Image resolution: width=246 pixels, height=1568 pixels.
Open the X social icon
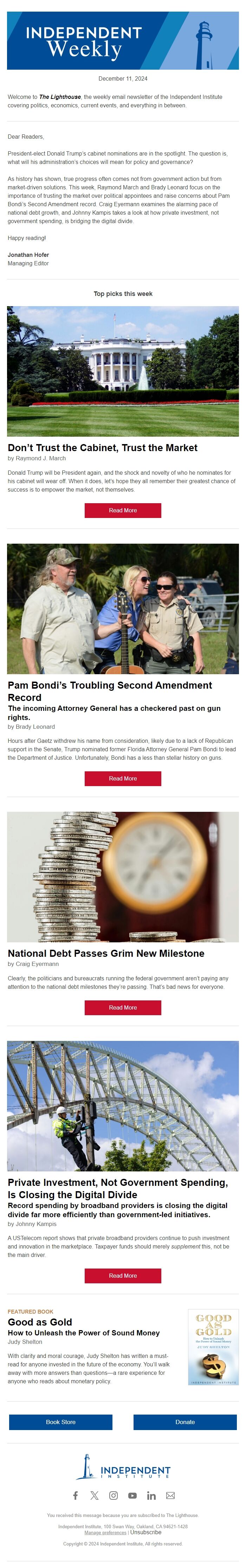[x=94, y=1495]
